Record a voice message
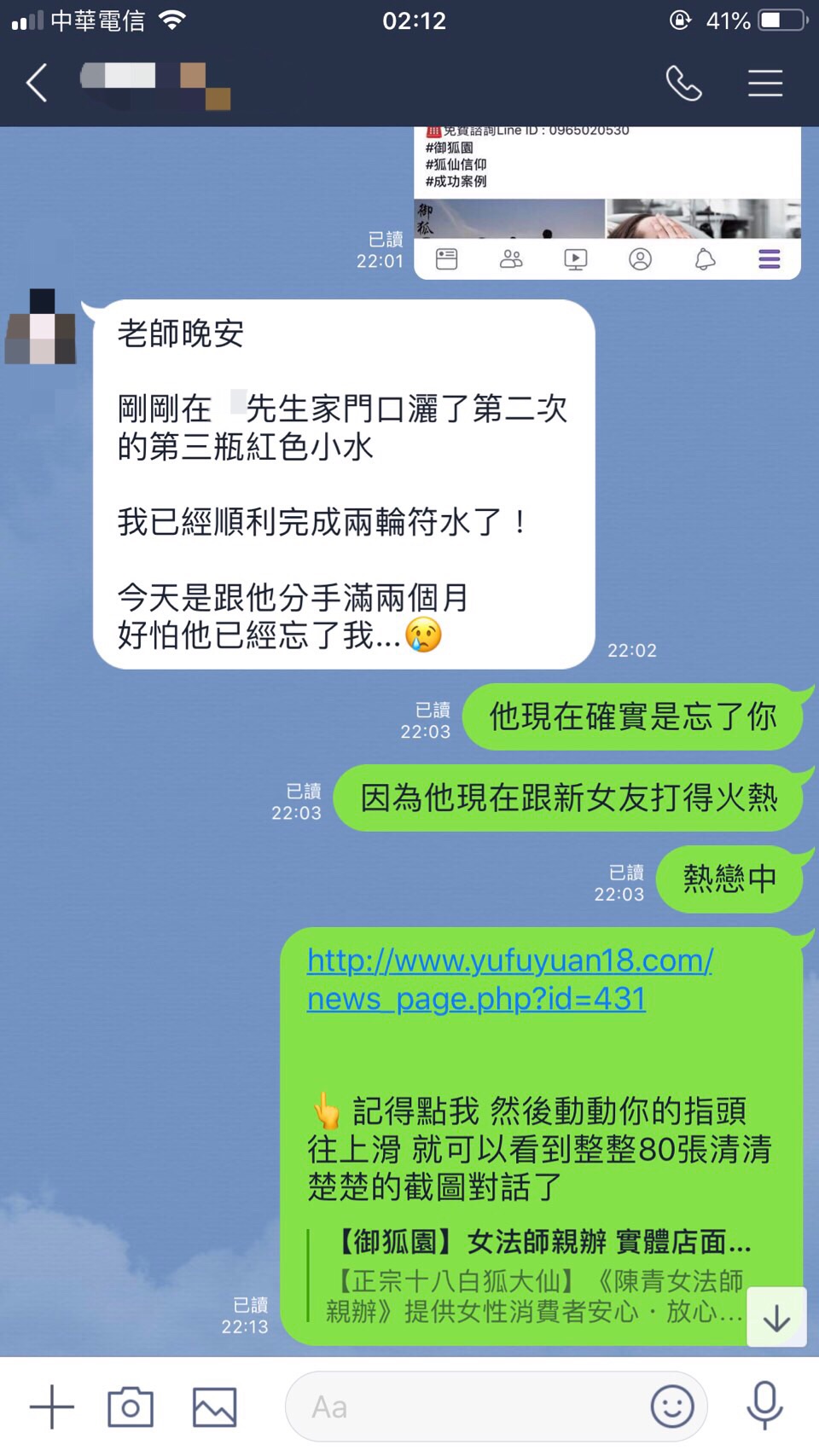This screenshot has height=1456, width=819. [764, 1406]
